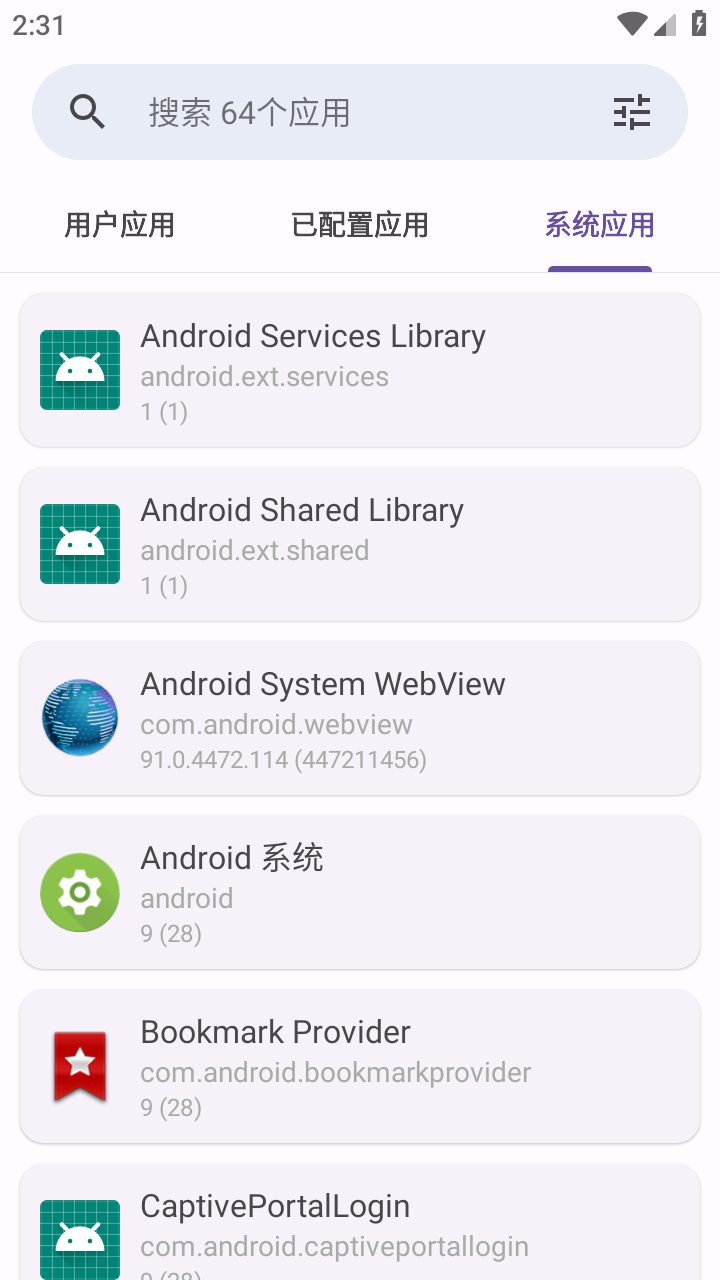The height and width of the screenshot is (1280, 720).
Task: Switch to the 用户应用 tab
Action: (x=120, y=225)
